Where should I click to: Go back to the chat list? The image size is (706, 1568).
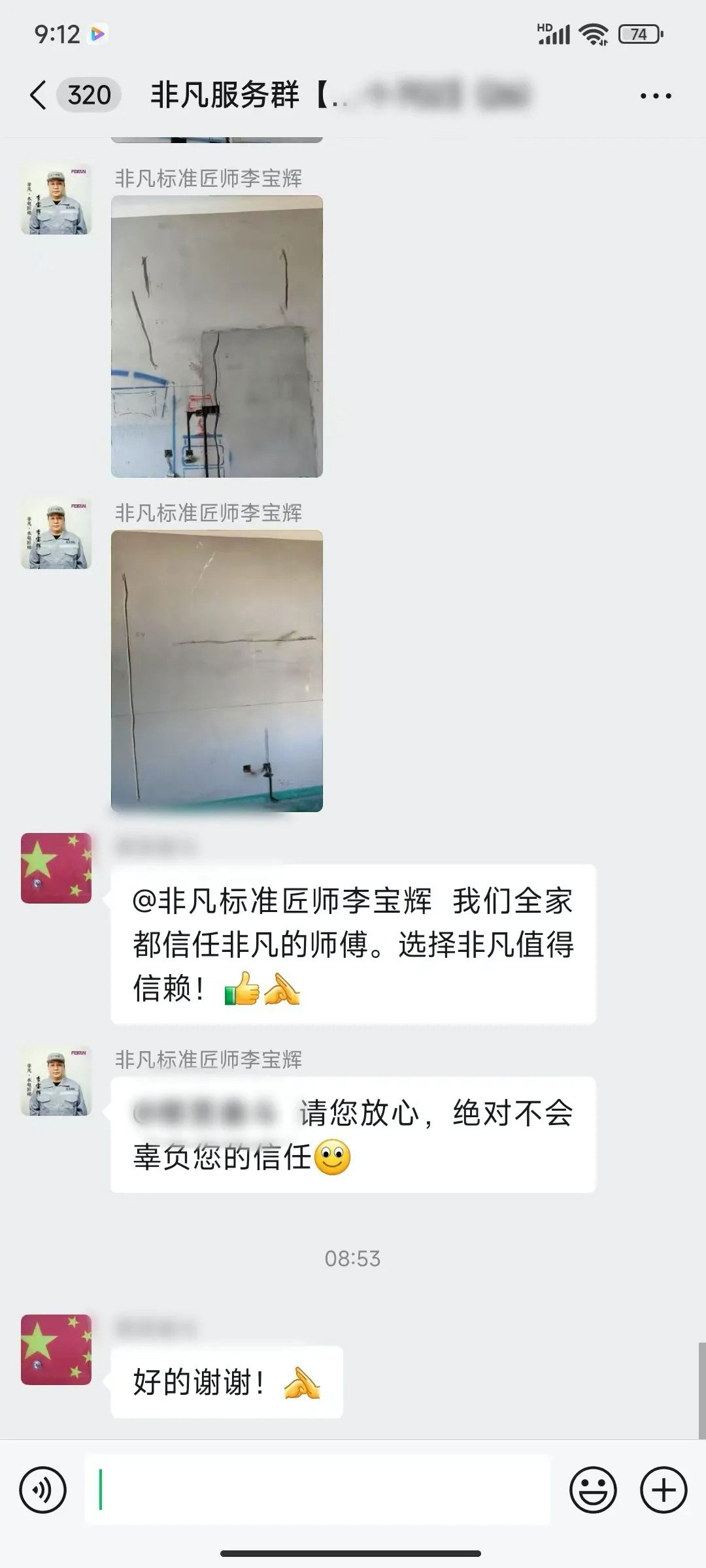(39, 95)
